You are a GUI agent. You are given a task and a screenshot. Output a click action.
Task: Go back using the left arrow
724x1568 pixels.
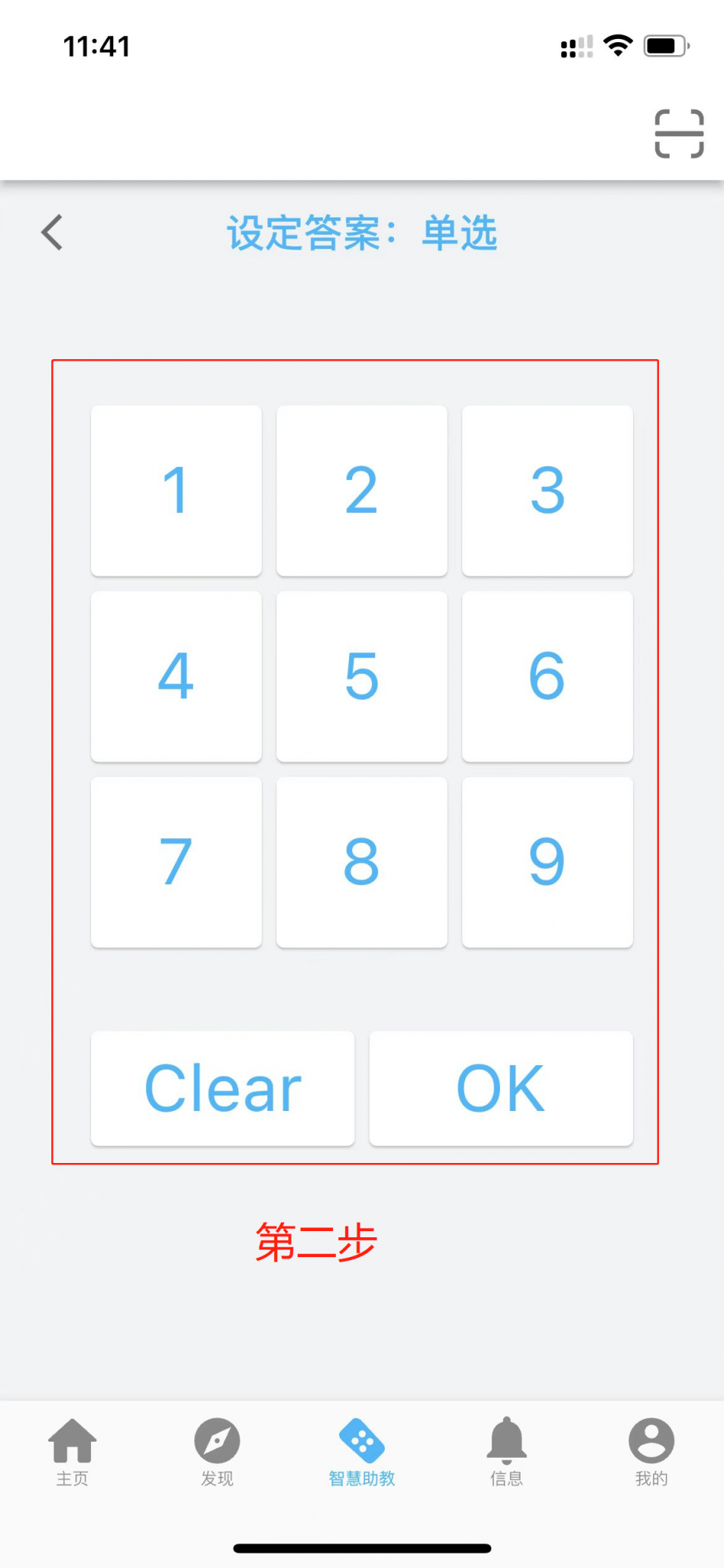pyautogui.click(x=52, y=233)
